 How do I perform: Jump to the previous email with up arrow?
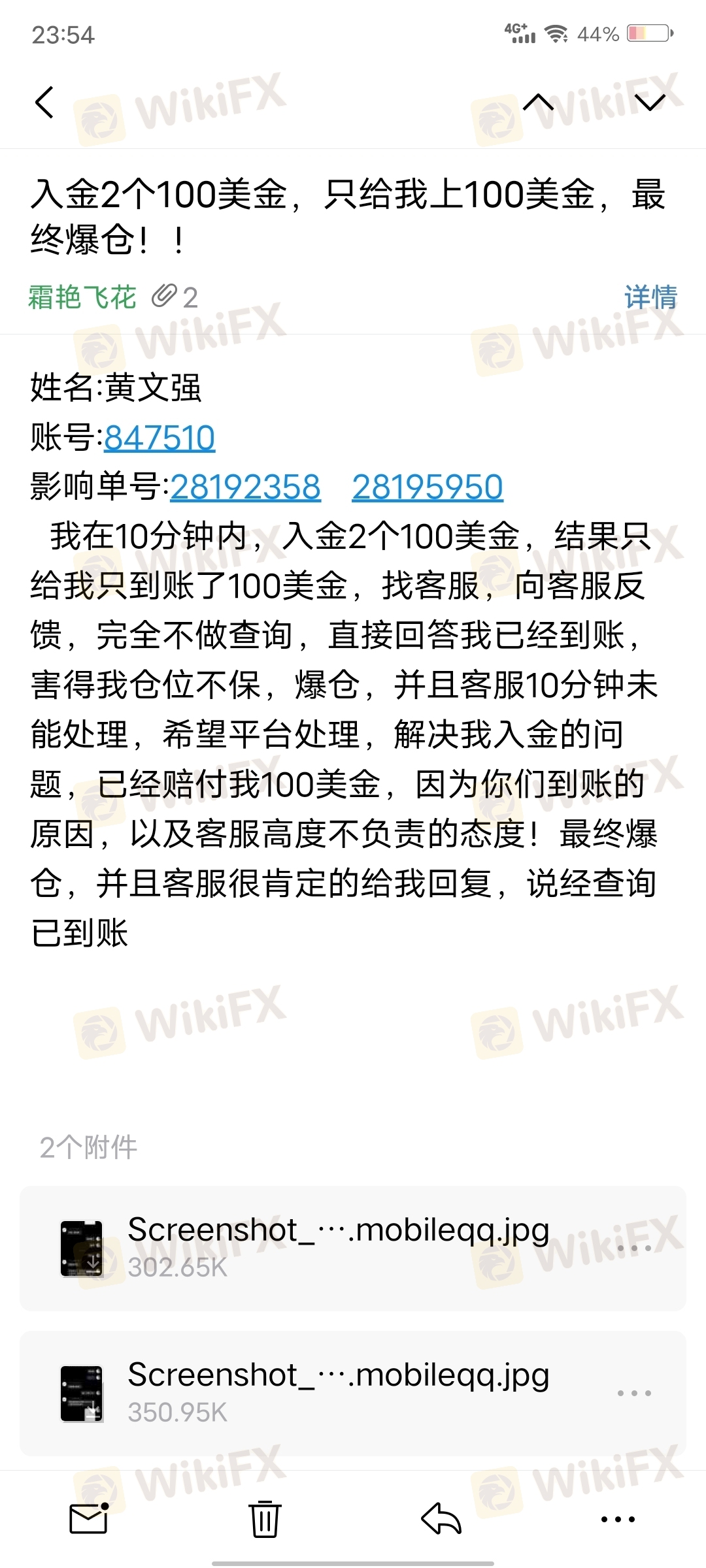(x=538, y=103)
